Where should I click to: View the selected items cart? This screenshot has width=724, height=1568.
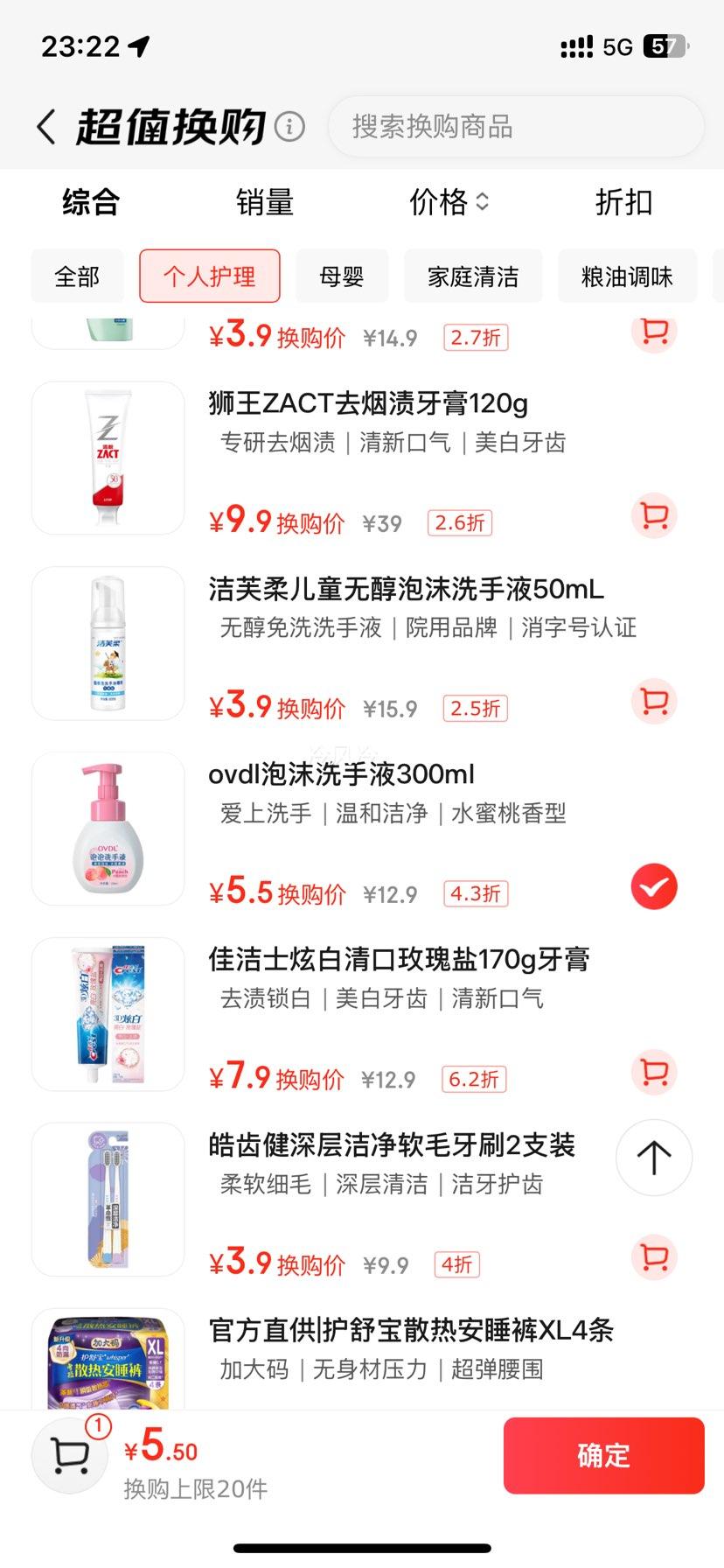(x=70, y=1456)
